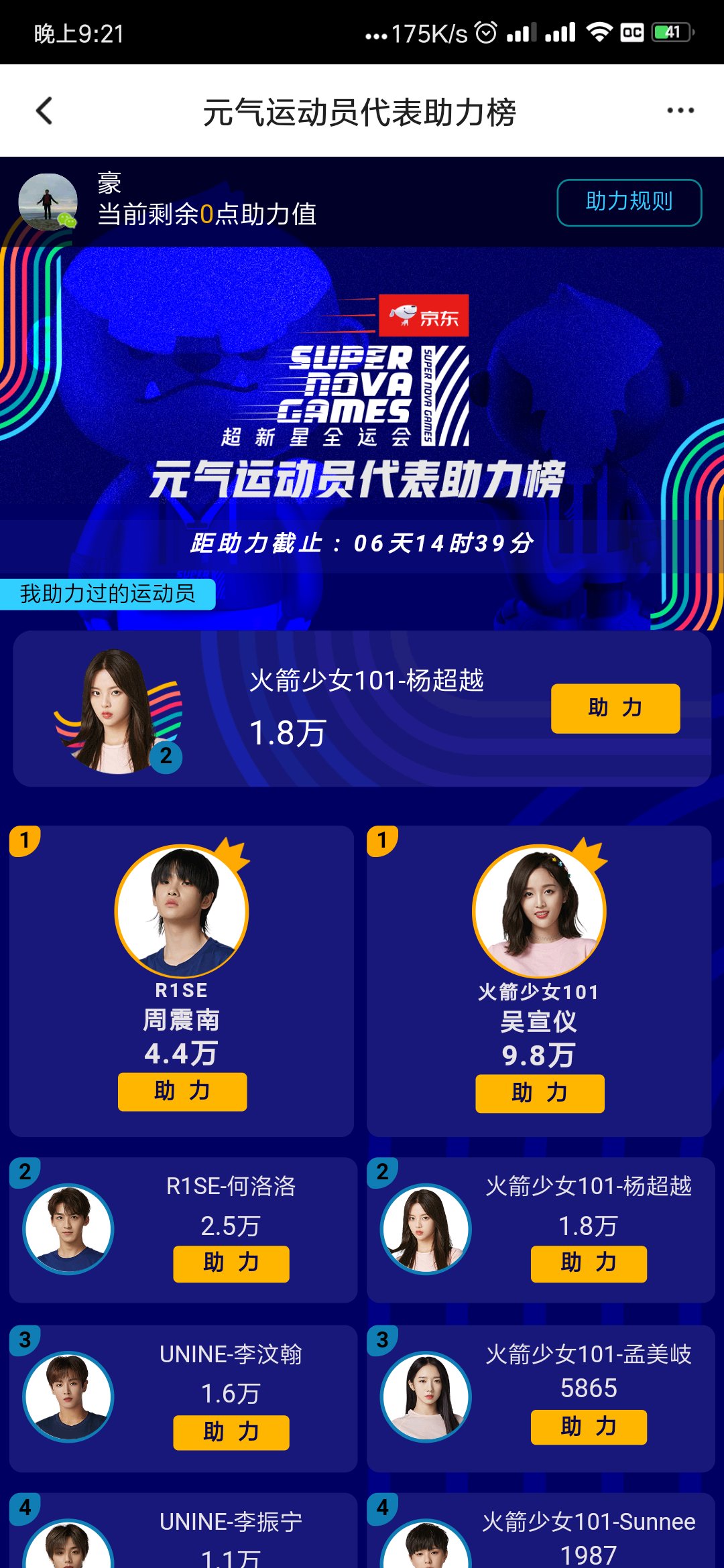Open 吴宣仪's avatar photo
The image size is (724, 1568).
click(539, 911)
